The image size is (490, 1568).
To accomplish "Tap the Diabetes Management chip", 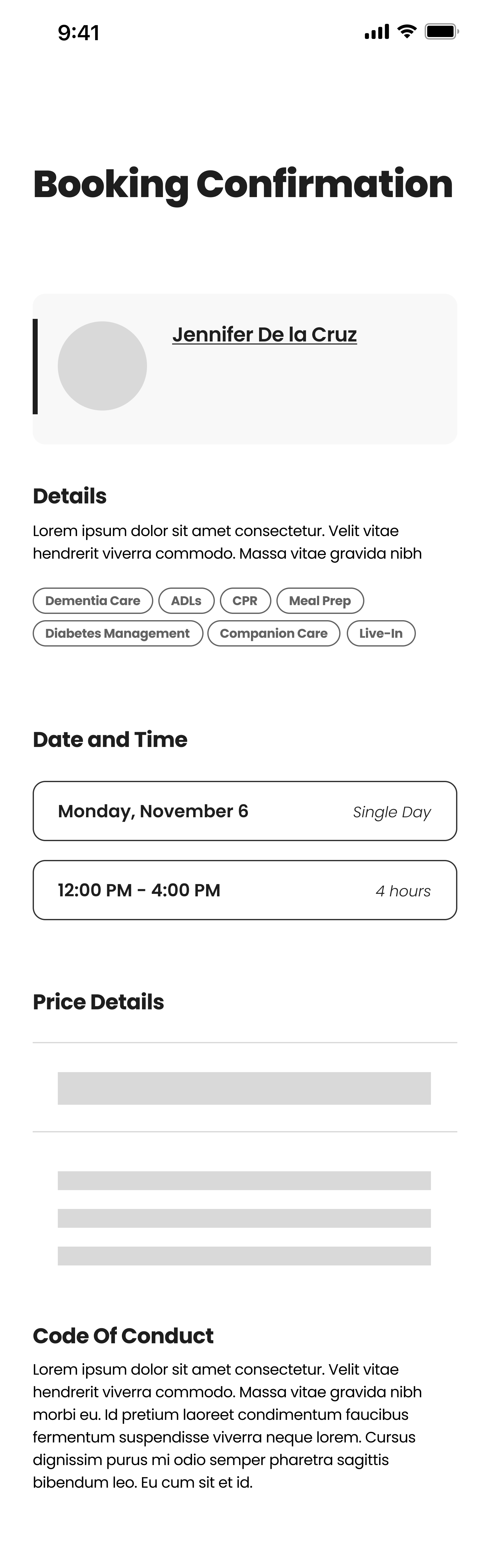I will (117, 634).
